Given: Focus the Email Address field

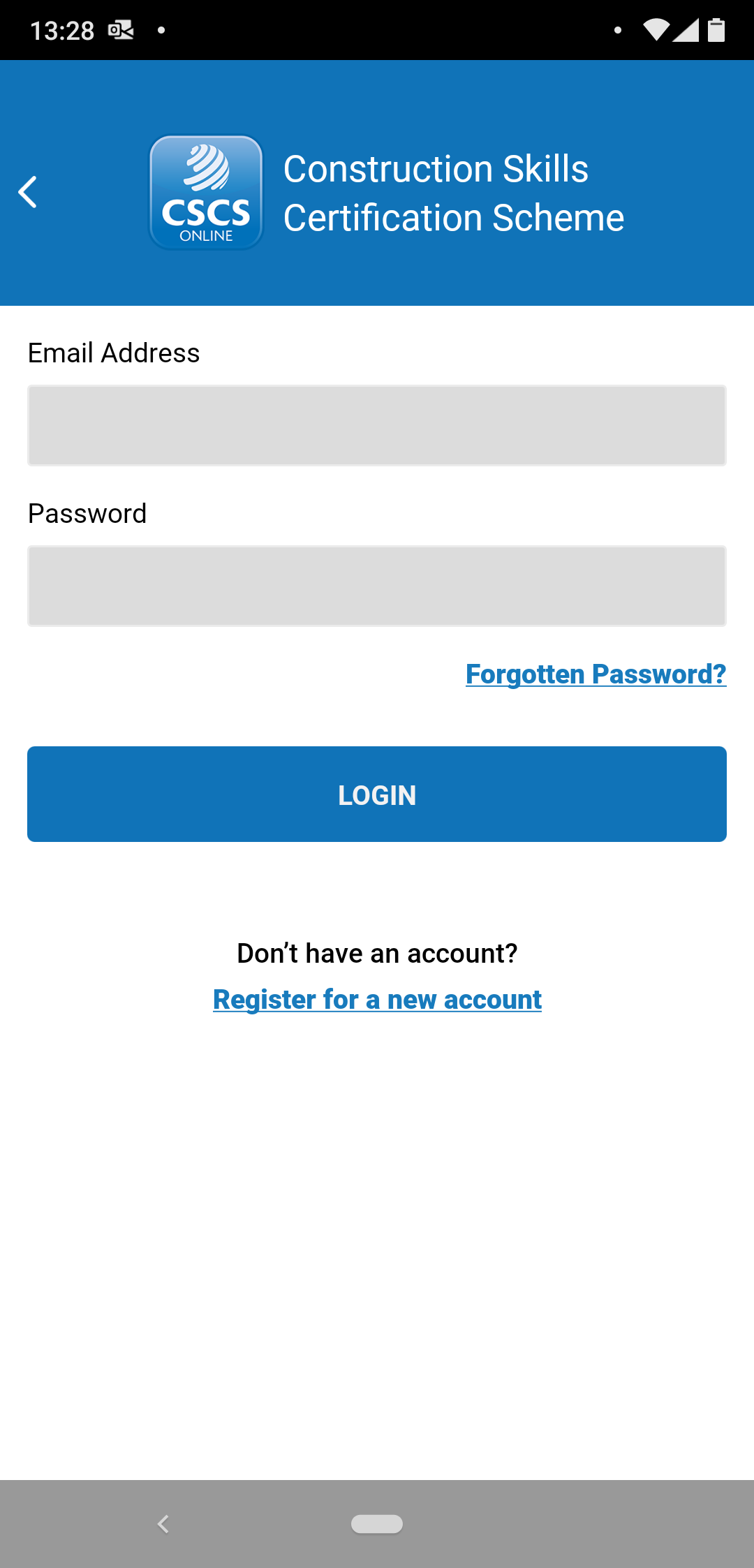Looking at the screenshot, I should 377,425.
